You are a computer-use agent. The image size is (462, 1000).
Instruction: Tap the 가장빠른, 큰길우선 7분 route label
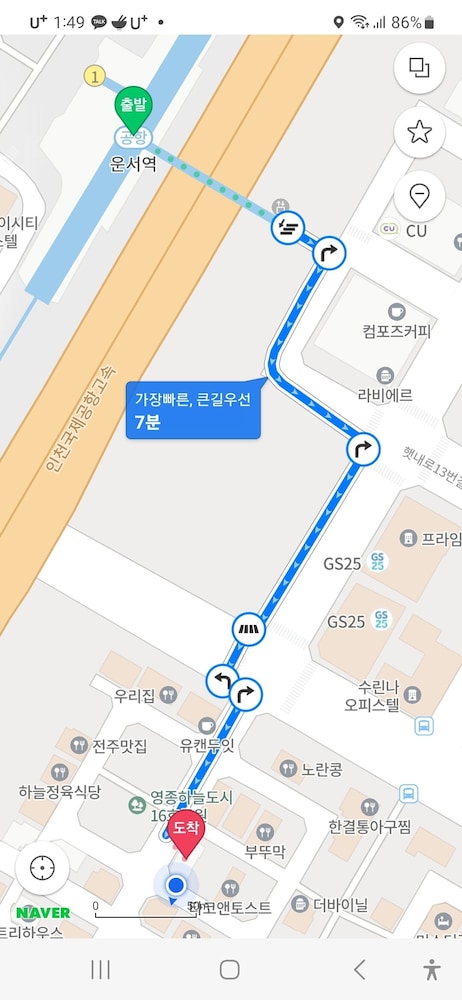(x=193, y=410)
